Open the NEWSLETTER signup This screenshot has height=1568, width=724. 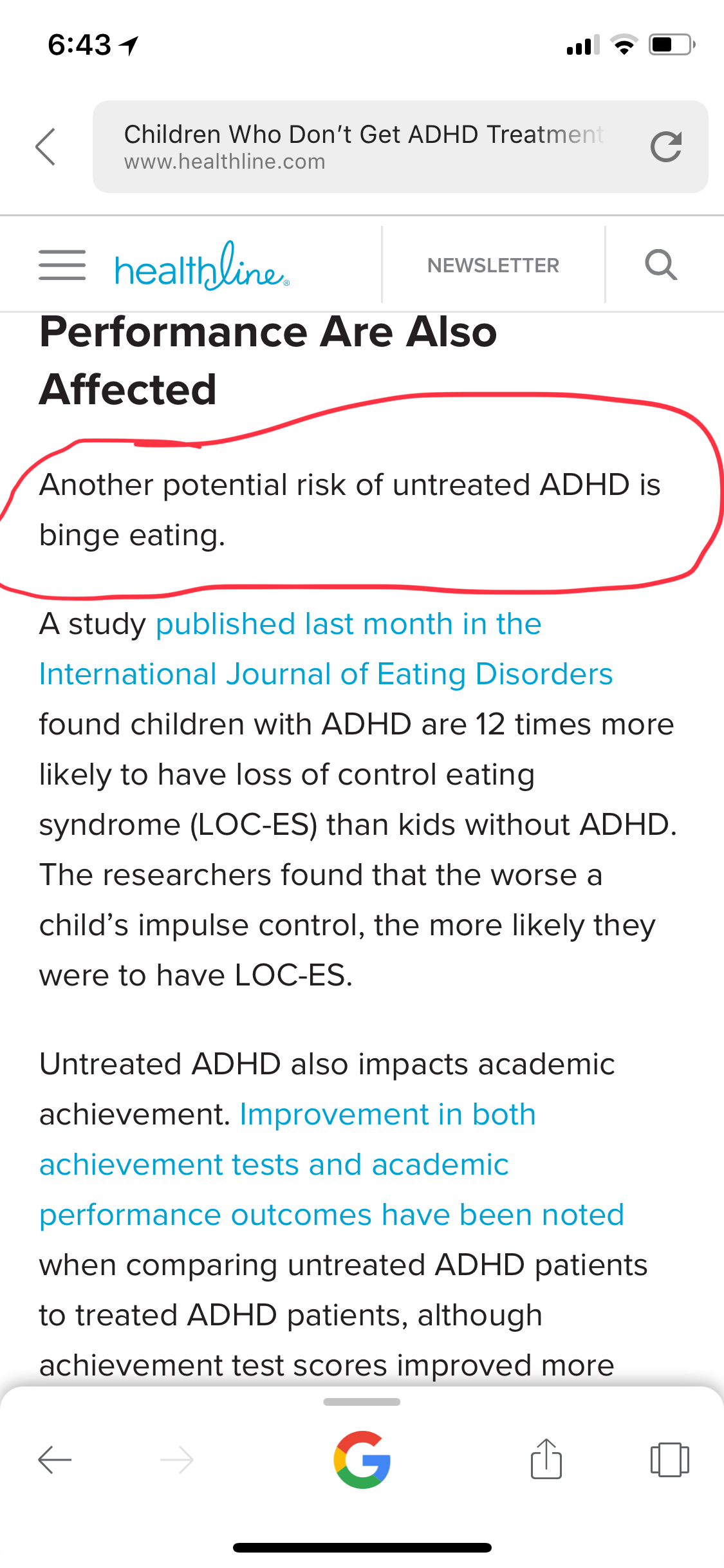[x=494, y=265]
